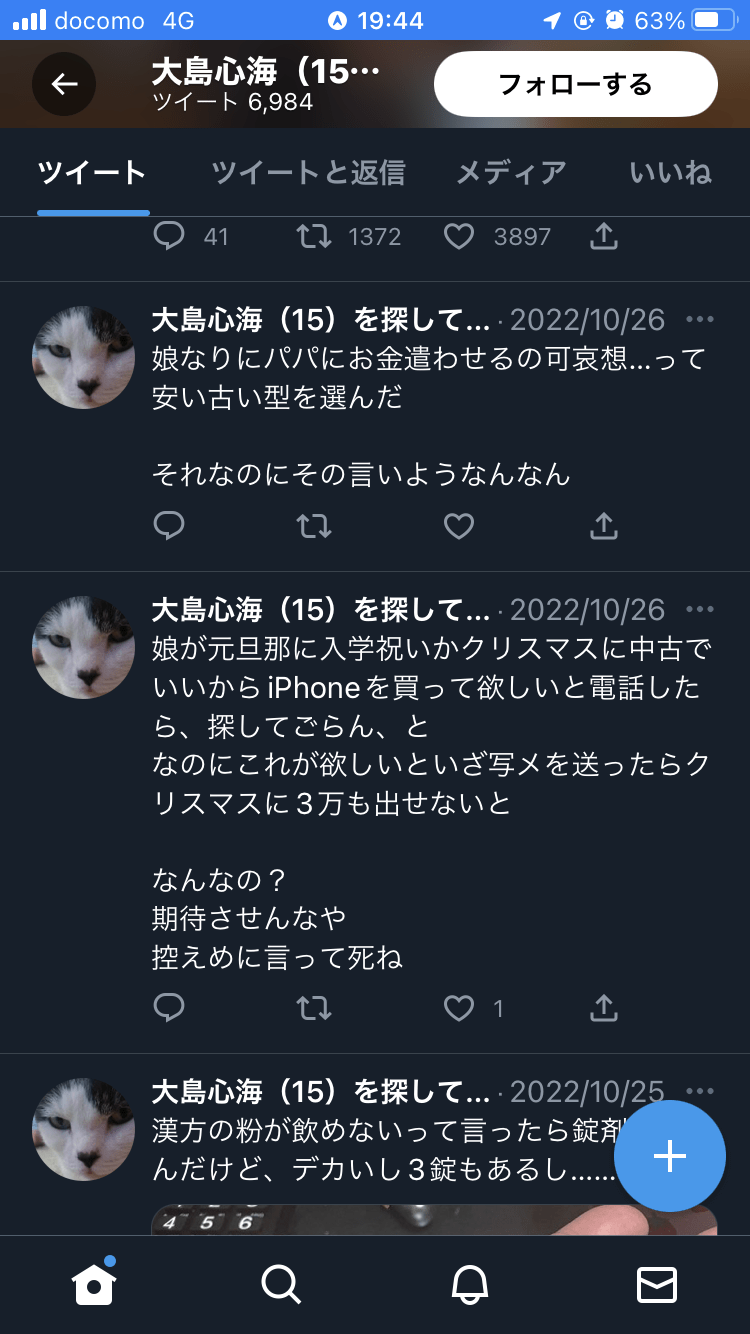Screen dimensions: 750x1334
Task: Retweet the tweet with 1372 retweets
Action: [314, 237]
